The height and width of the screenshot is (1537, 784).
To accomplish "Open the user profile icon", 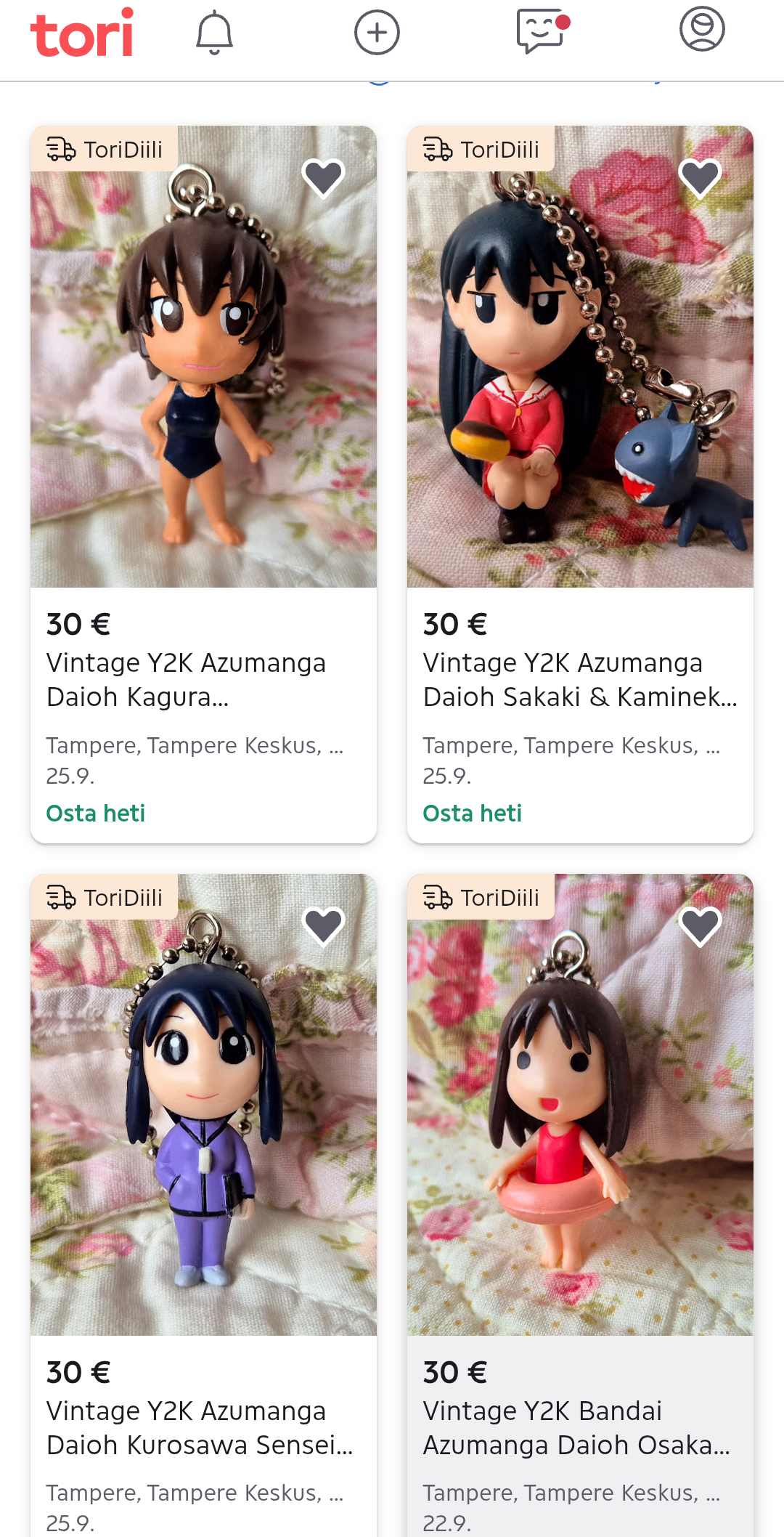I will 702,30.
